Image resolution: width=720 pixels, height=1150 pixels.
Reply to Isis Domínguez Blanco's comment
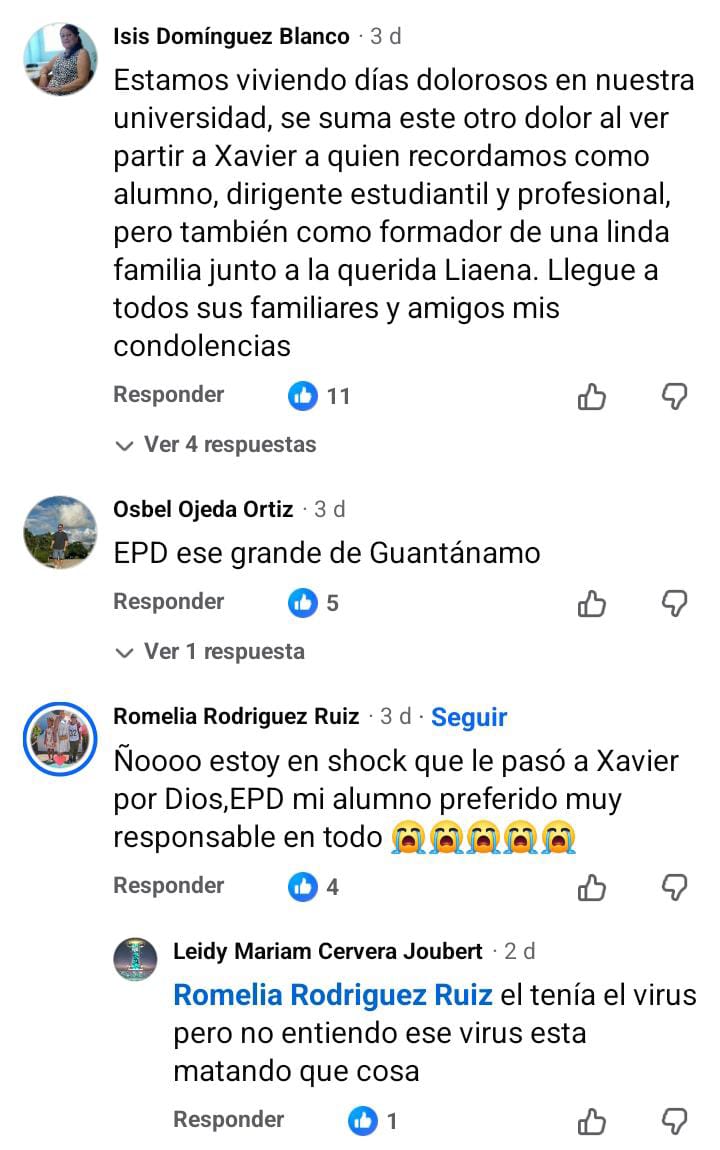168,395
